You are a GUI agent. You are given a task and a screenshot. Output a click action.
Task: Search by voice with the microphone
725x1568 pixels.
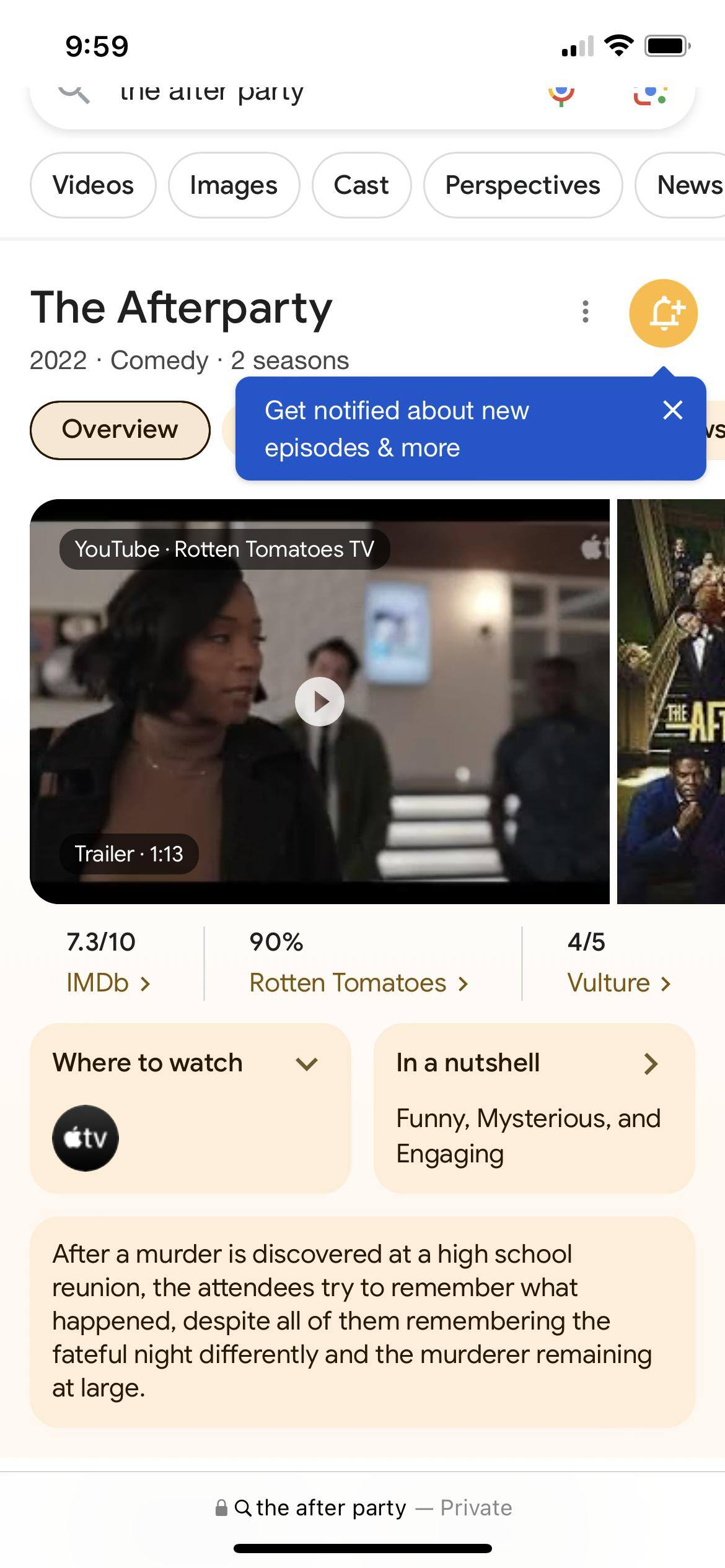[561, 94]
